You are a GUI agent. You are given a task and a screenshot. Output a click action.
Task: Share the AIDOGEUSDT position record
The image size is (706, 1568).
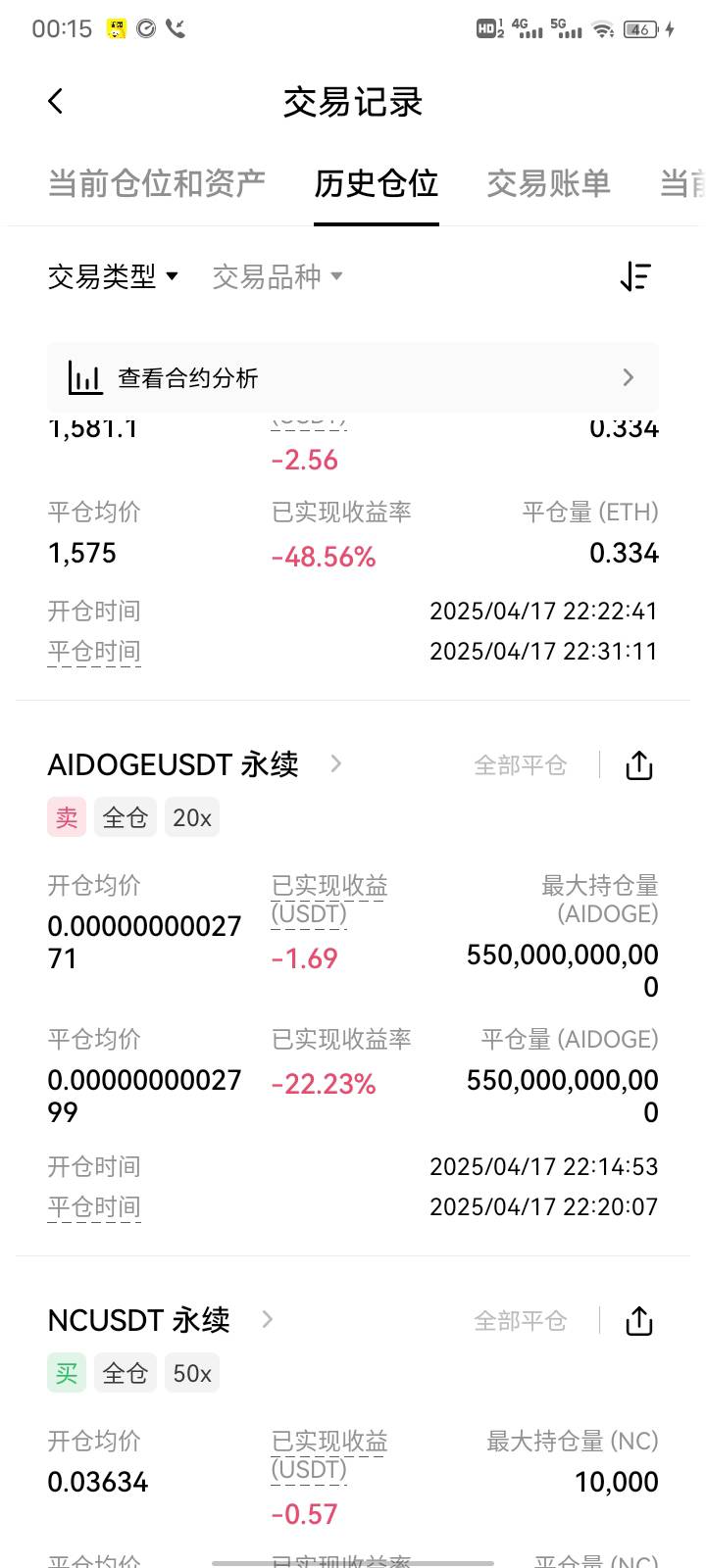pos(639,764)
